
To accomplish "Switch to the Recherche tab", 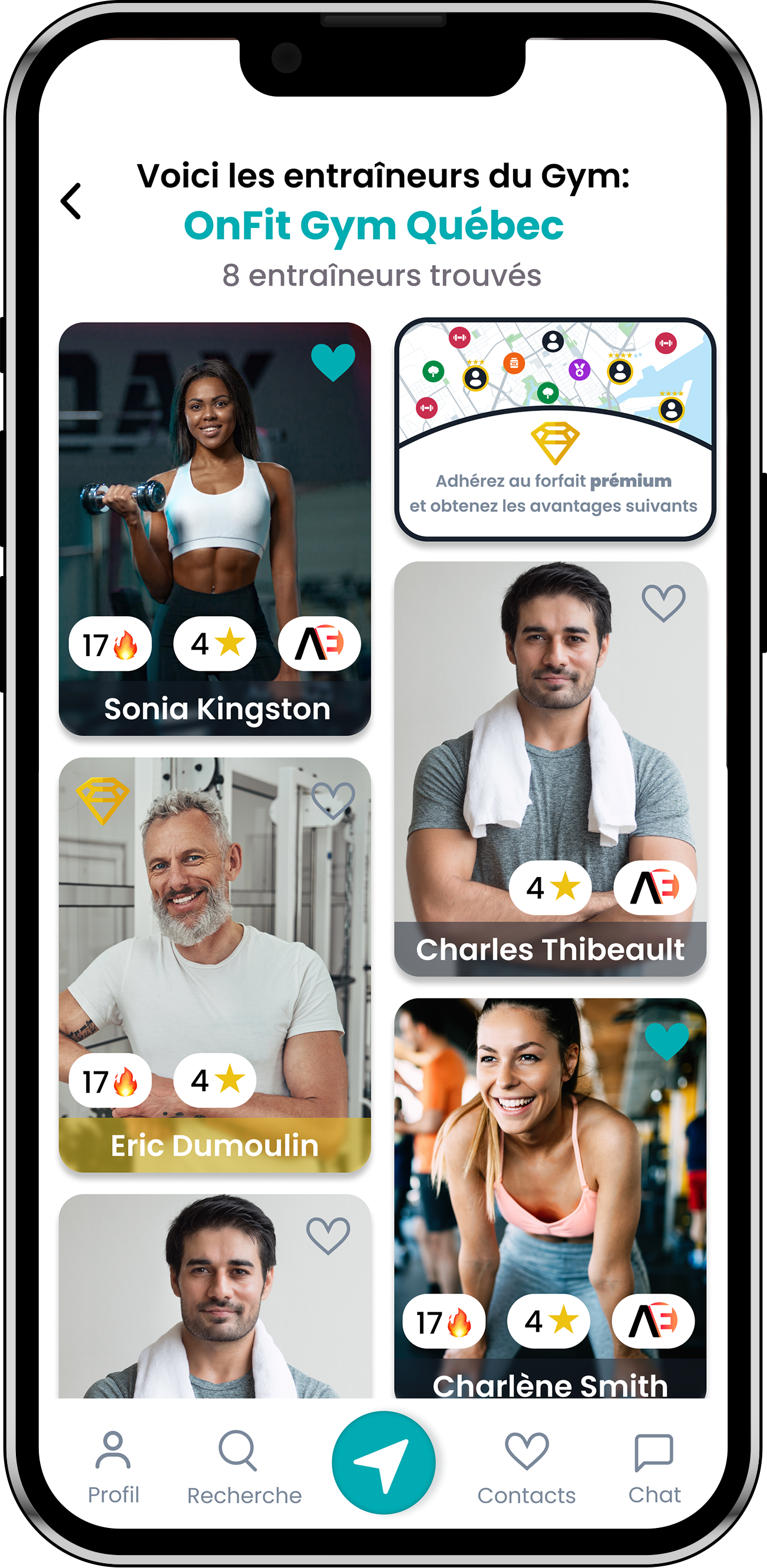I will tap(243, 1467).
